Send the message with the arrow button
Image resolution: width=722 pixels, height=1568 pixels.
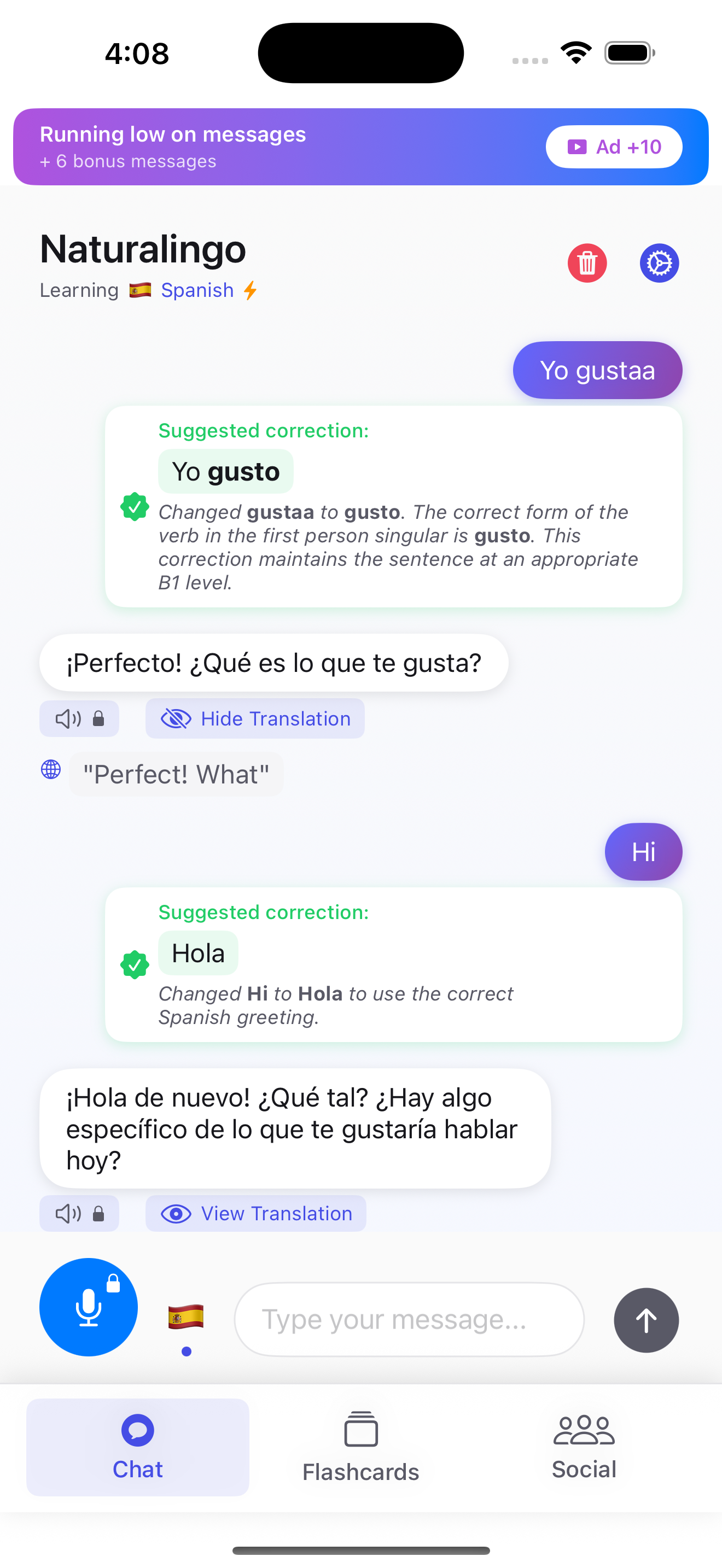(x=646, y=1320)
